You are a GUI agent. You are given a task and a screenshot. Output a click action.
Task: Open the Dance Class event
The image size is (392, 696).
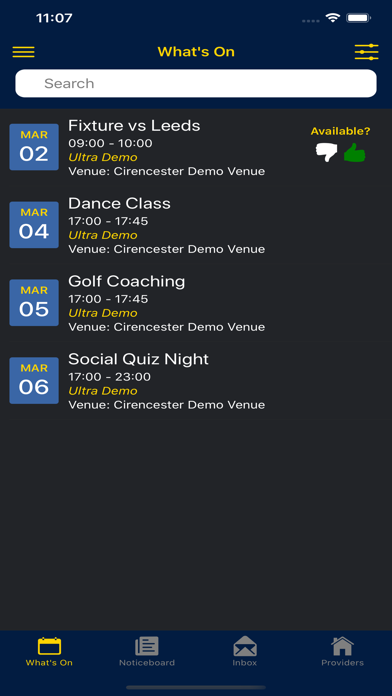(196, 225)
